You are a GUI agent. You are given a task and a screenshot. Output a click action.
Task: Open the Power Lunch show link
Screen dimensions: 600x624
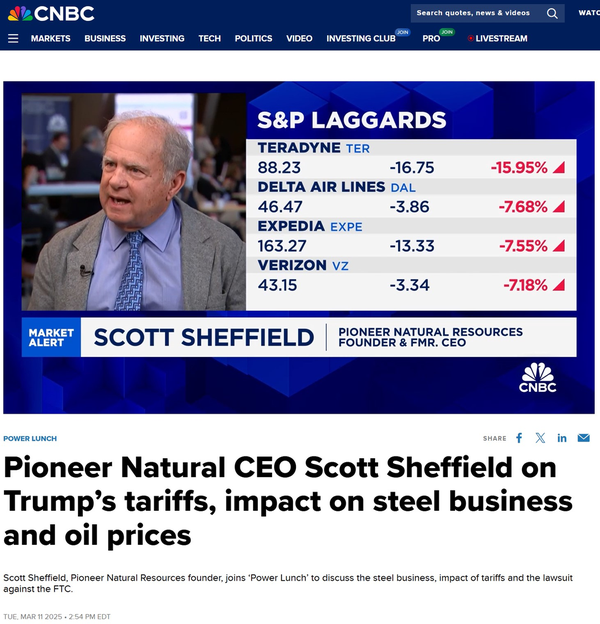30,439
